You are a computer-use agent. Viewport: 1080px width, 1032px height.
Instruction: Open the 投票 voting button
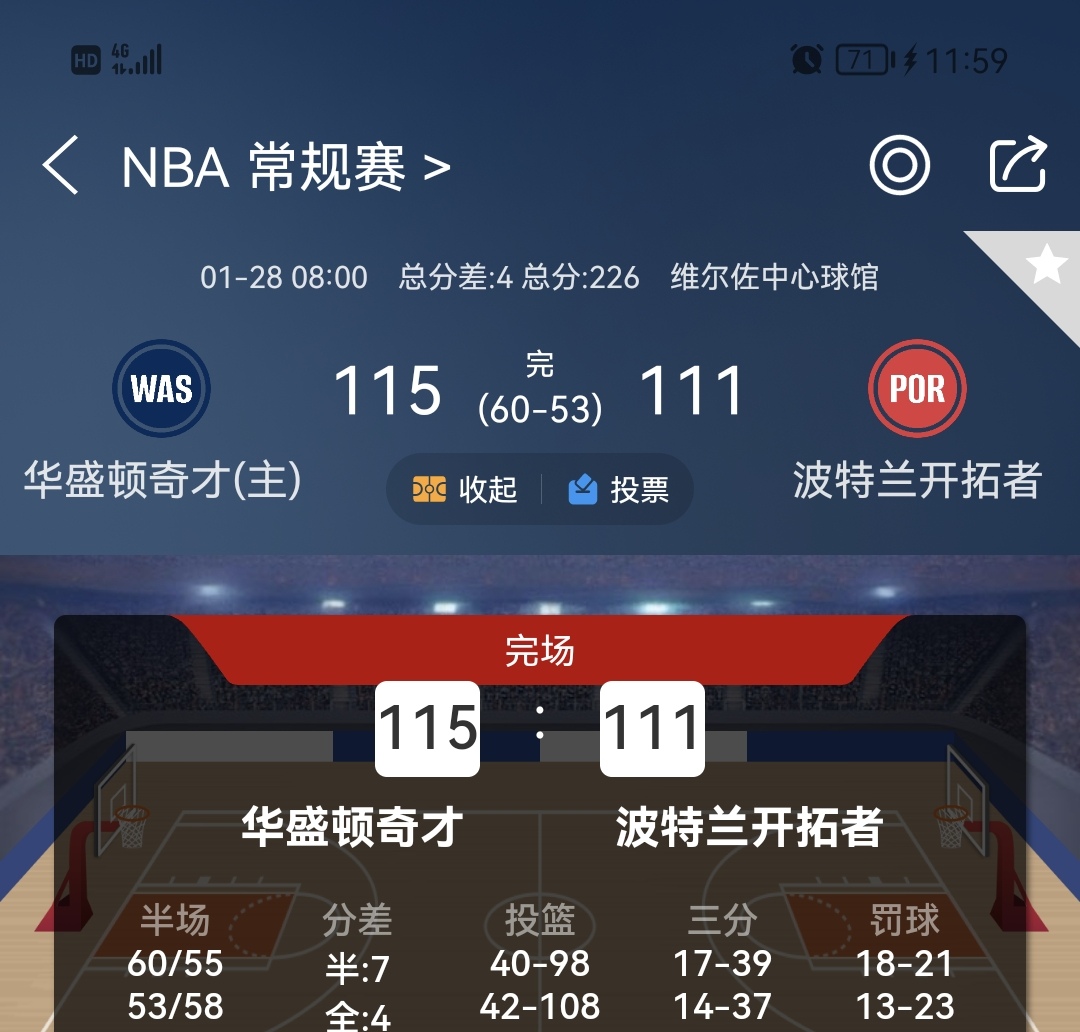click(x=619, y=490)
